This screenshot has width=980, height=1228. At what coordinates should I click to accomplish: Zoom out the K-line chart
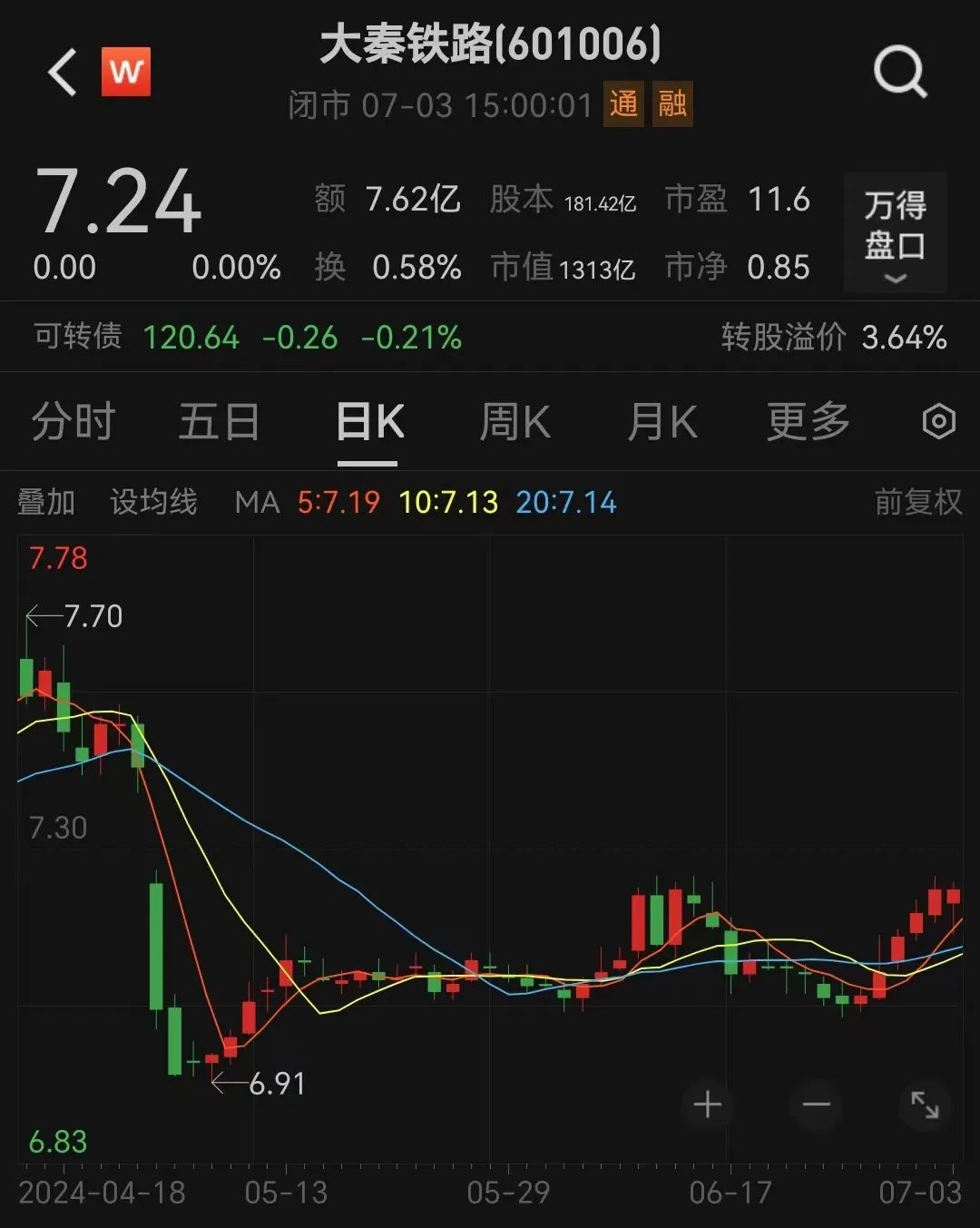click(817, 1105)
